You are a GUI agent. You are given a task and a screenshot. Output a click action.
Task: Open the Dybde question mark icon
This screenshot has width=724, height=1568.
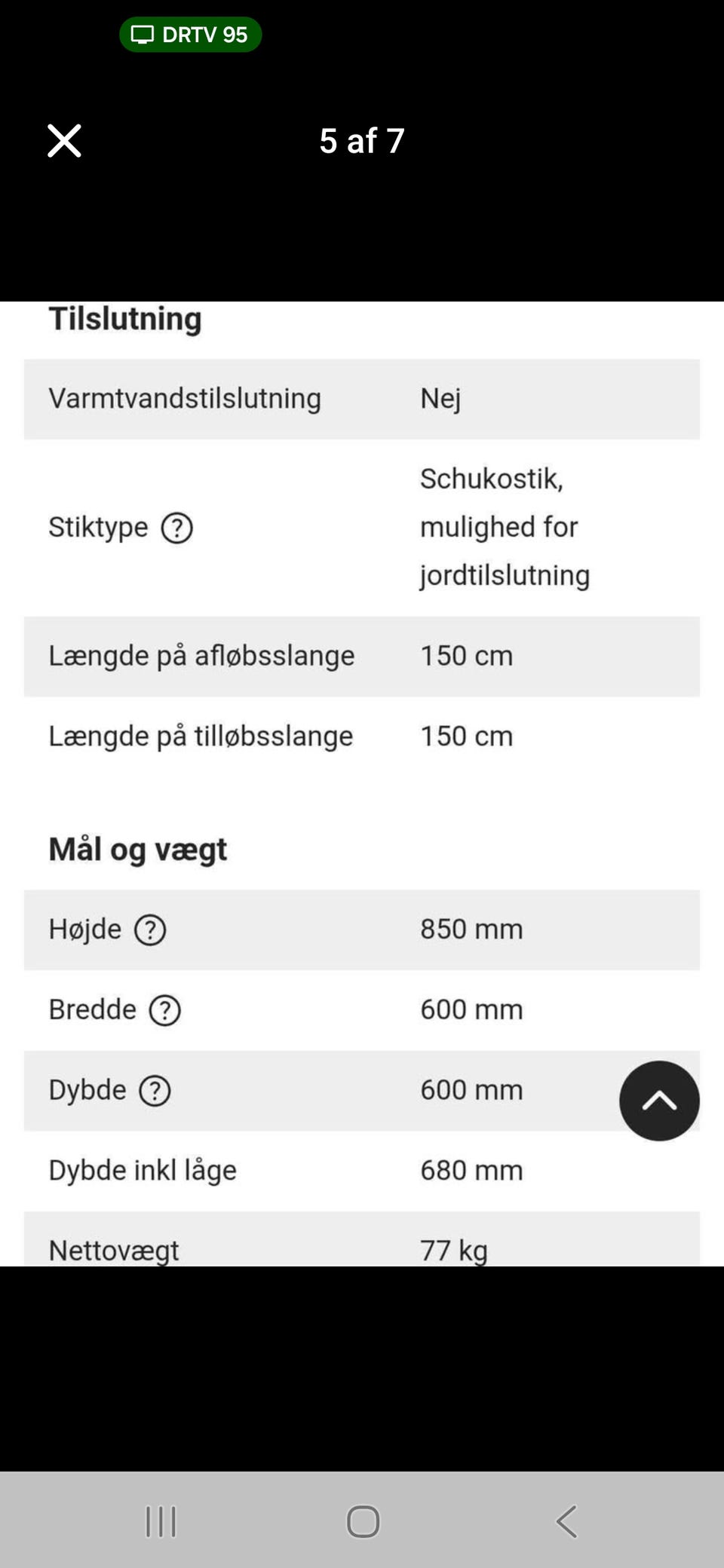tap(155, 1091)
